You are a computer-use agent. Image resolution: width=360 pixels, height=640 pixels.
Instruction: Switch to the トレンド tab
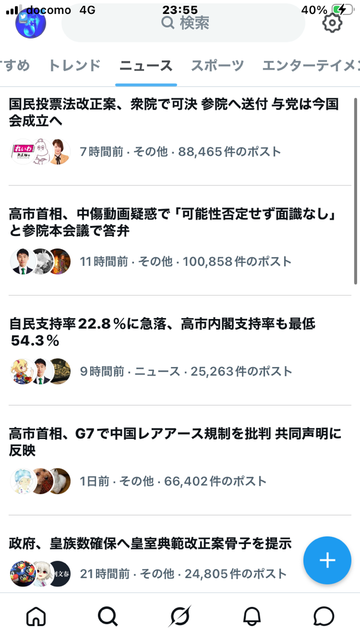click(x=74, y=65)
